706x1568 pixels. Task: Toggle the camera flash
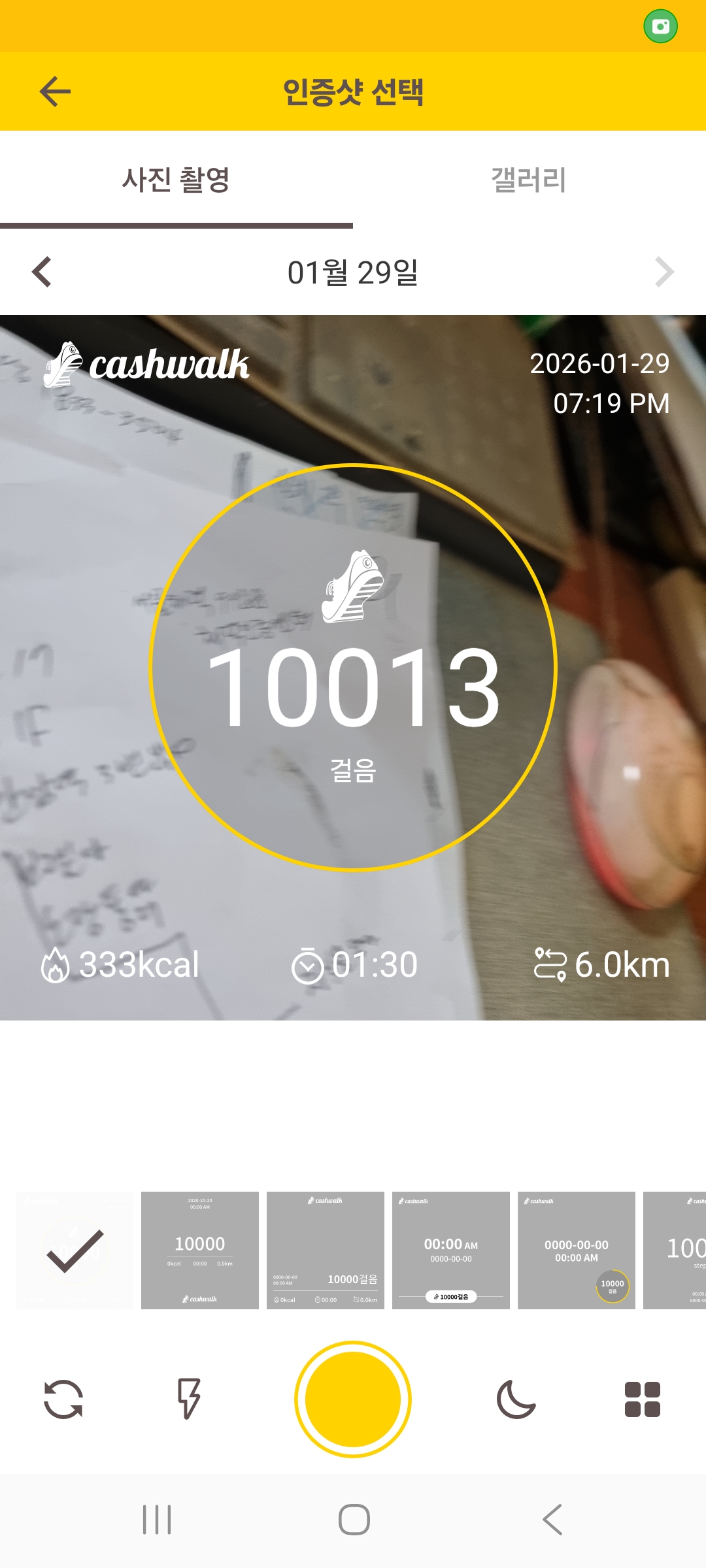189,1399
